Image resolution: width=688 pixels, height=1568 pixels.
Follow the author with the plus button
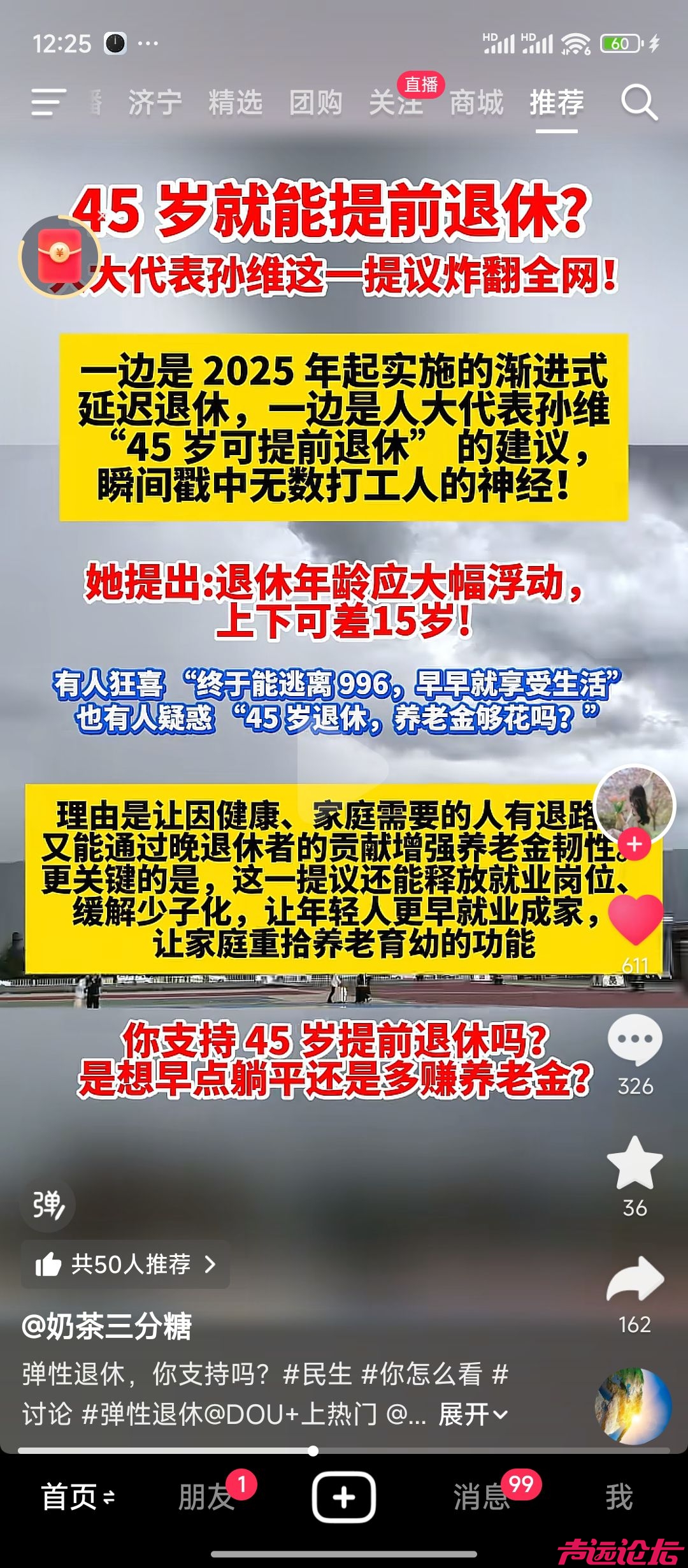(x=634, y=844)
